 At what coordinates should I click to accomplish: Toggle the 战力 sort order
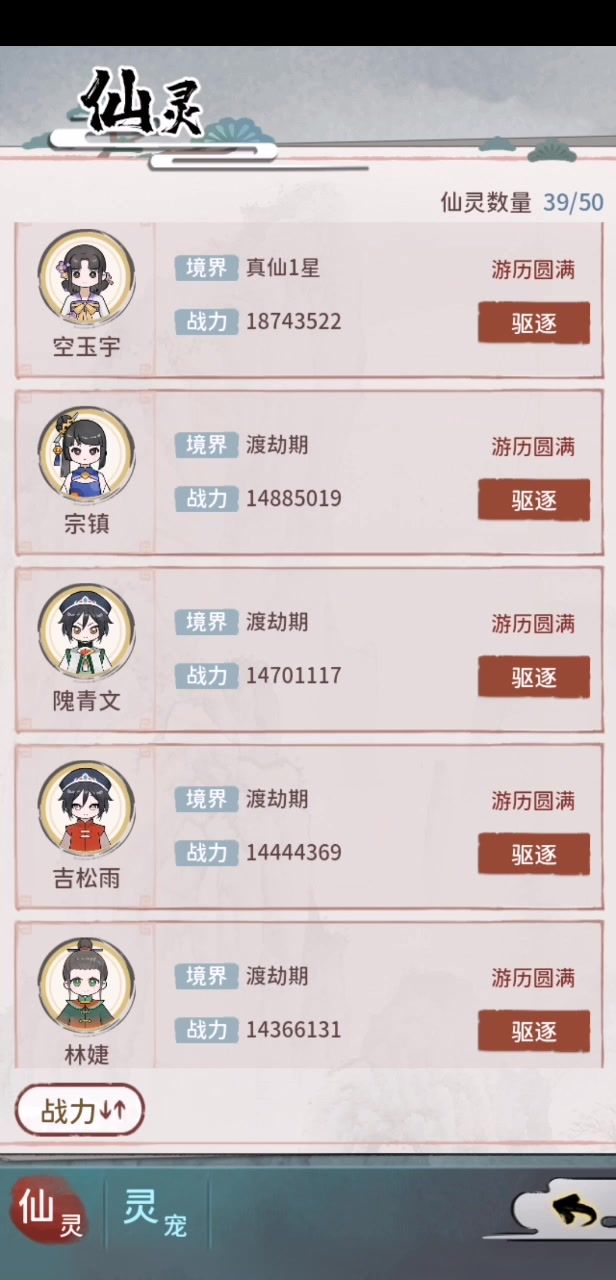click(80, 1110)
